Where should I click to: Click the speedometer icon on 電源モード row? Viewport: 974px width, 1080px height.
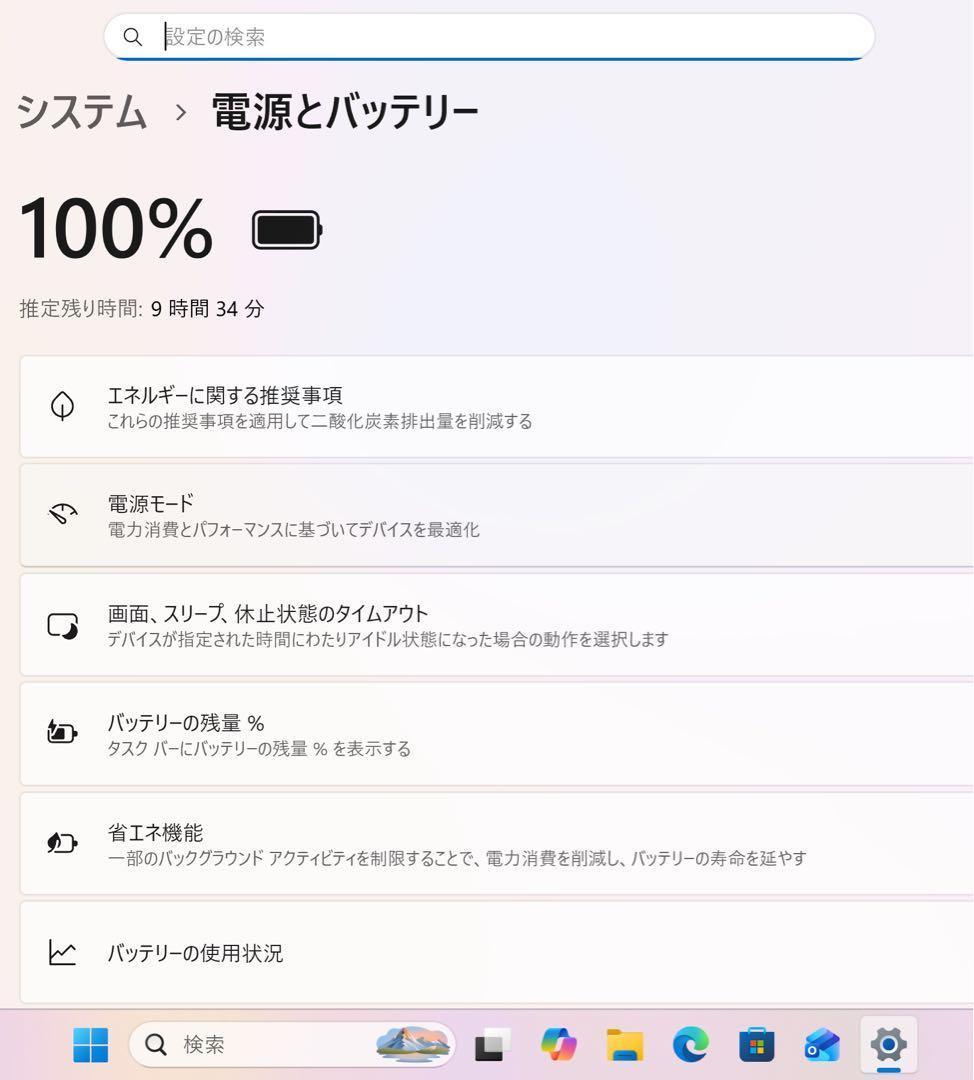click(x=63, y=515)
